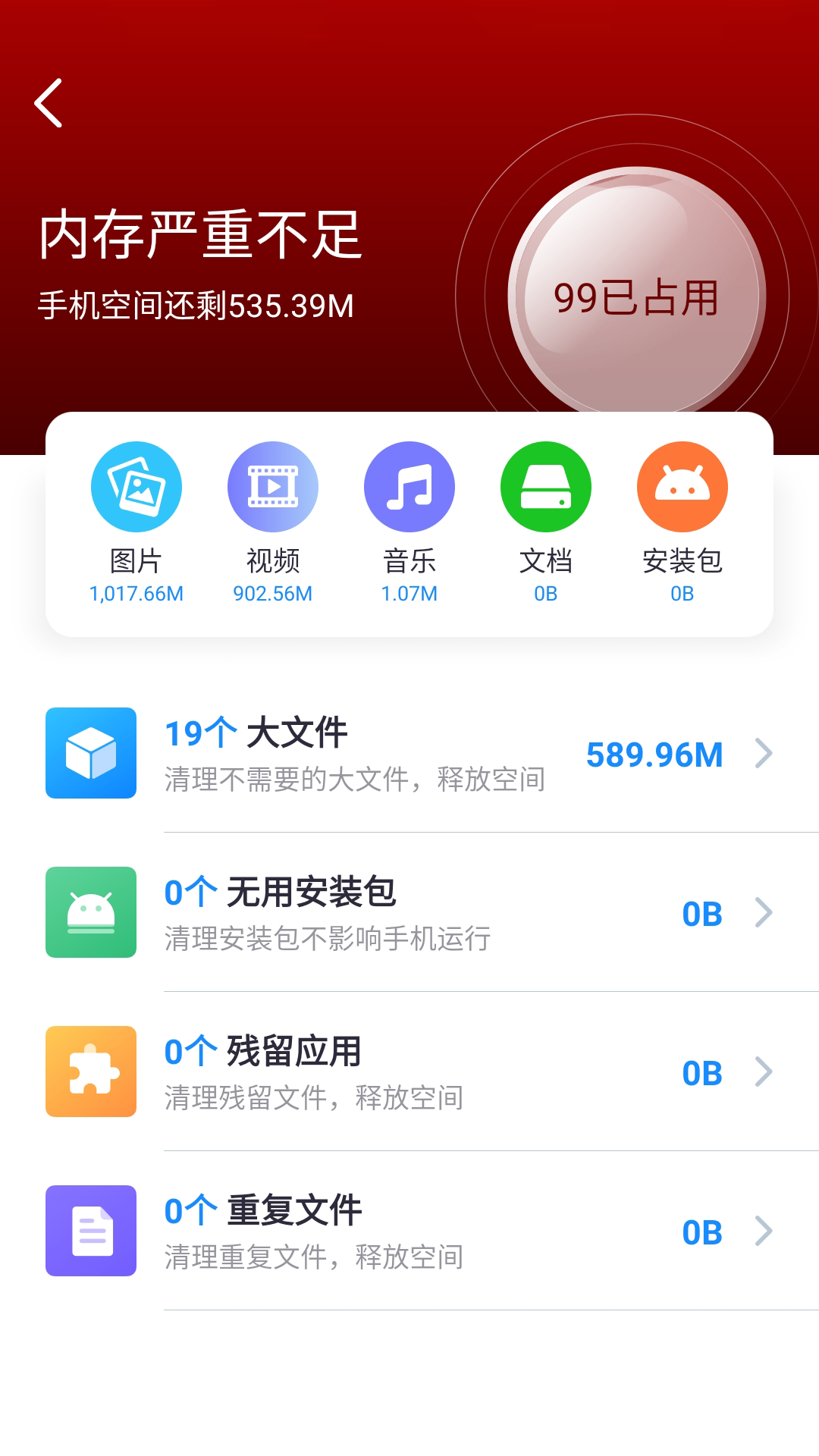Select the blue 大文件 cube icon
Screen dimensions: 819x1456
tap(90, 752)
